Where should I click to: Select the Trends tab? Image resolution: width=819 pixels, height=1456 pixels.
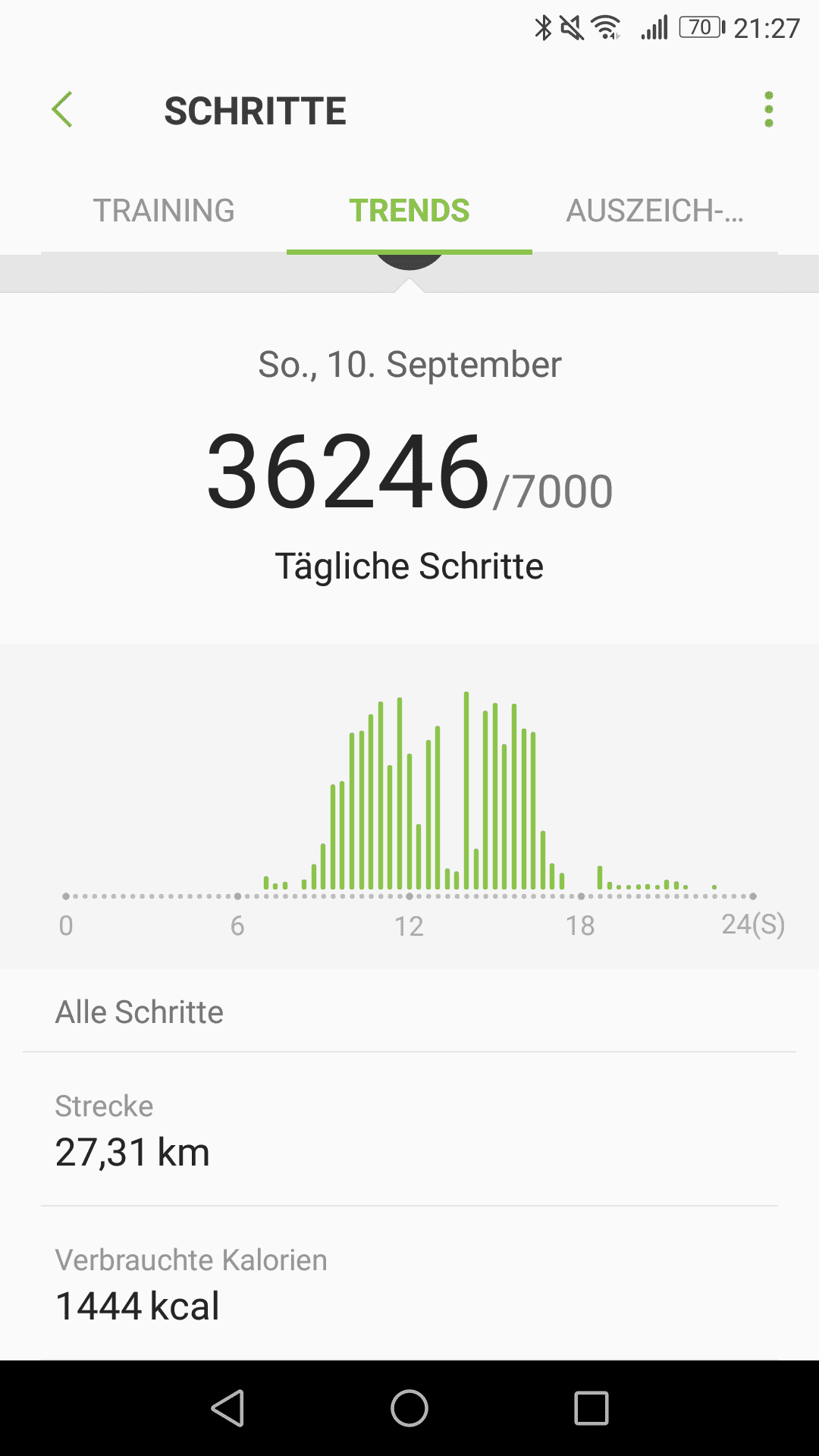[409, 211]
